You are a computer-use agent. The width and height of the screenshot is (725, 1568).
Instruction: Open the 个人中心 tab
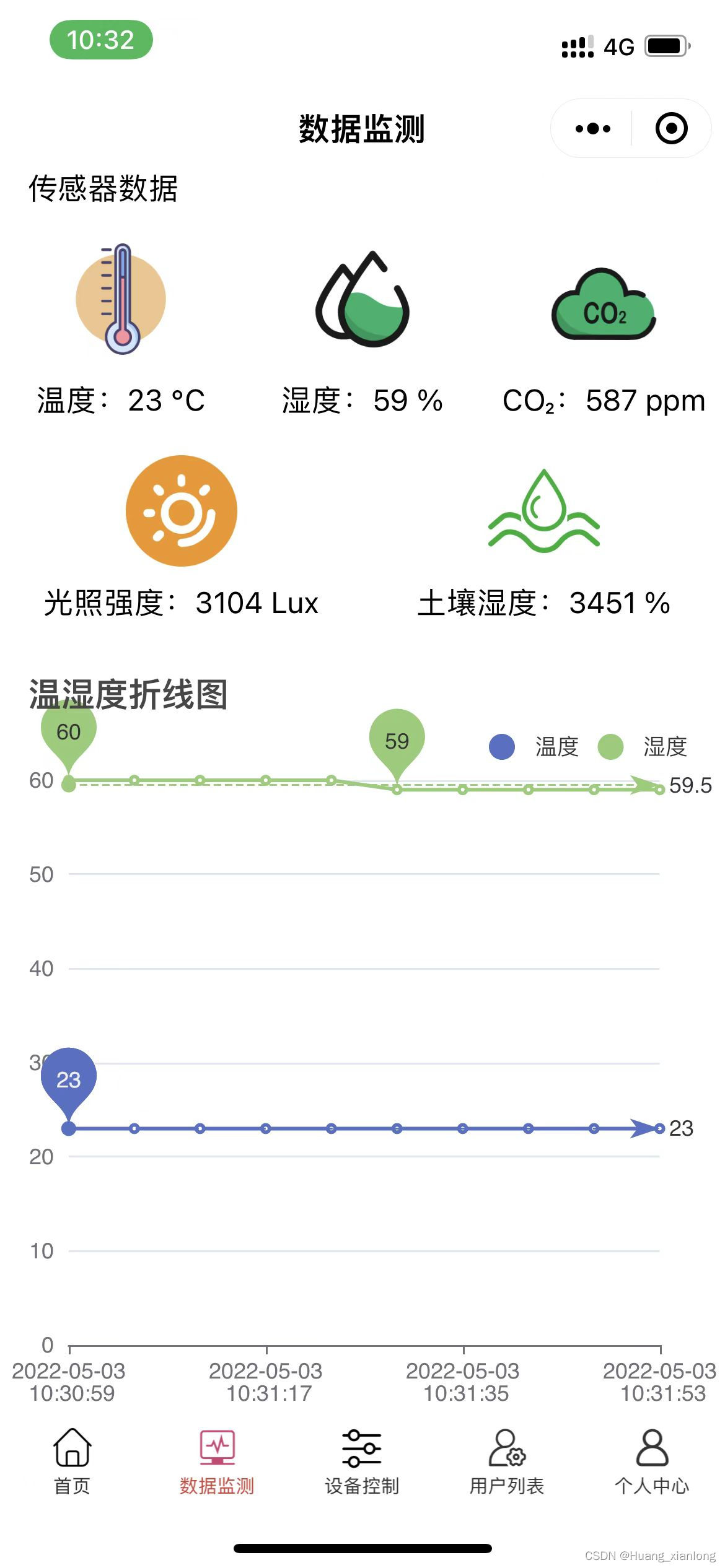coord(652,1461)
